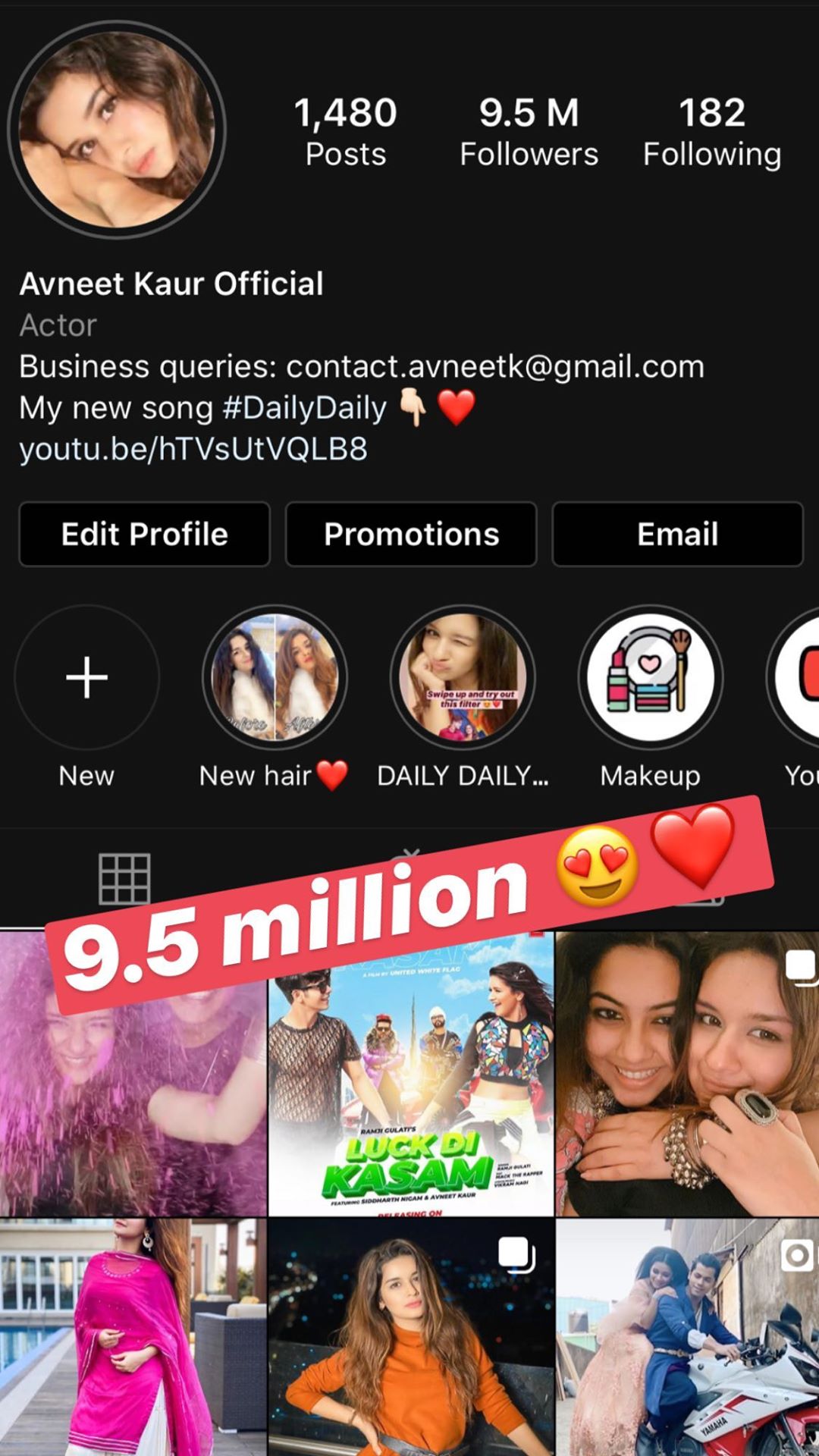Open the pink suit photo post
Image resolution: width=819 pixels, height=1456 pixels.
133,1337
